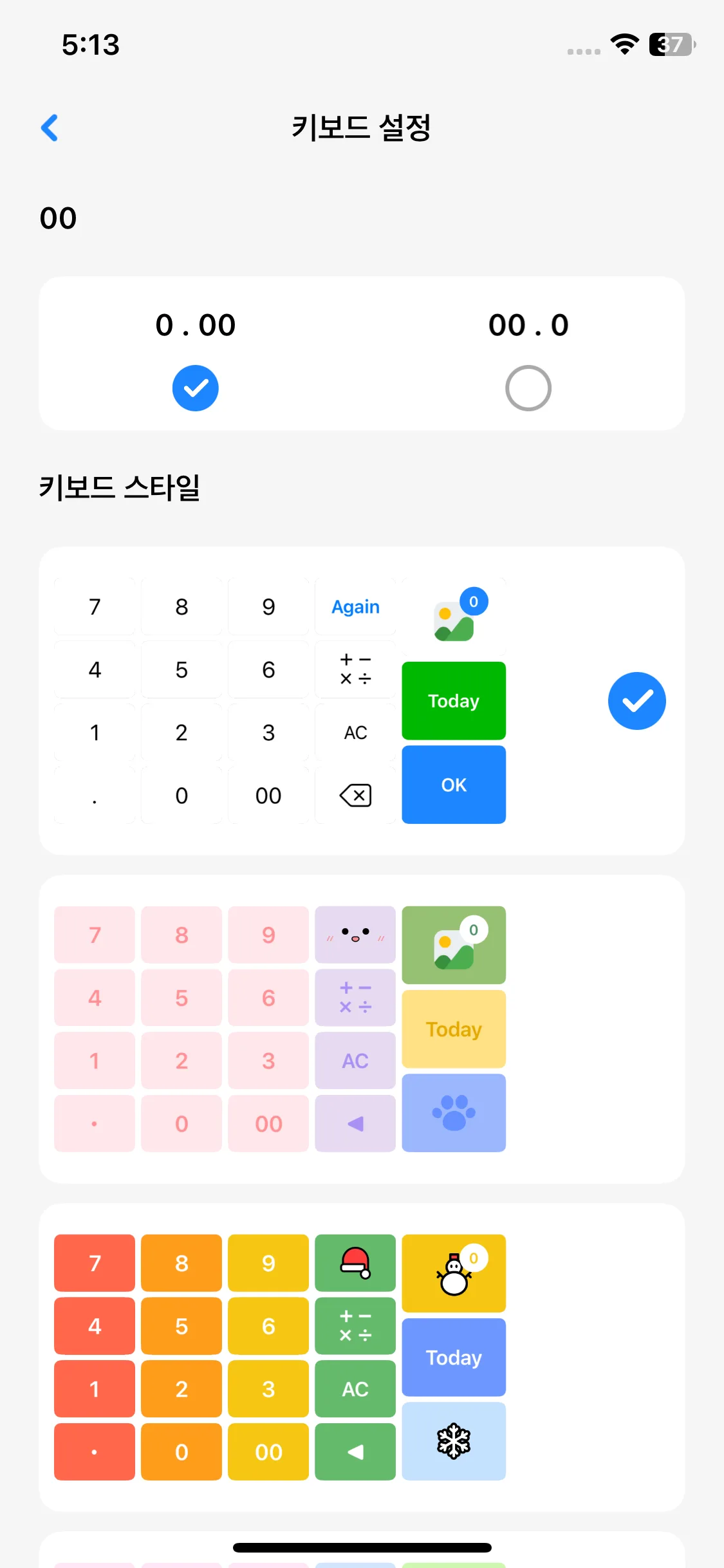Click the decimal point key on the colorful keyboard
724x1568 pixels.
94,1451
